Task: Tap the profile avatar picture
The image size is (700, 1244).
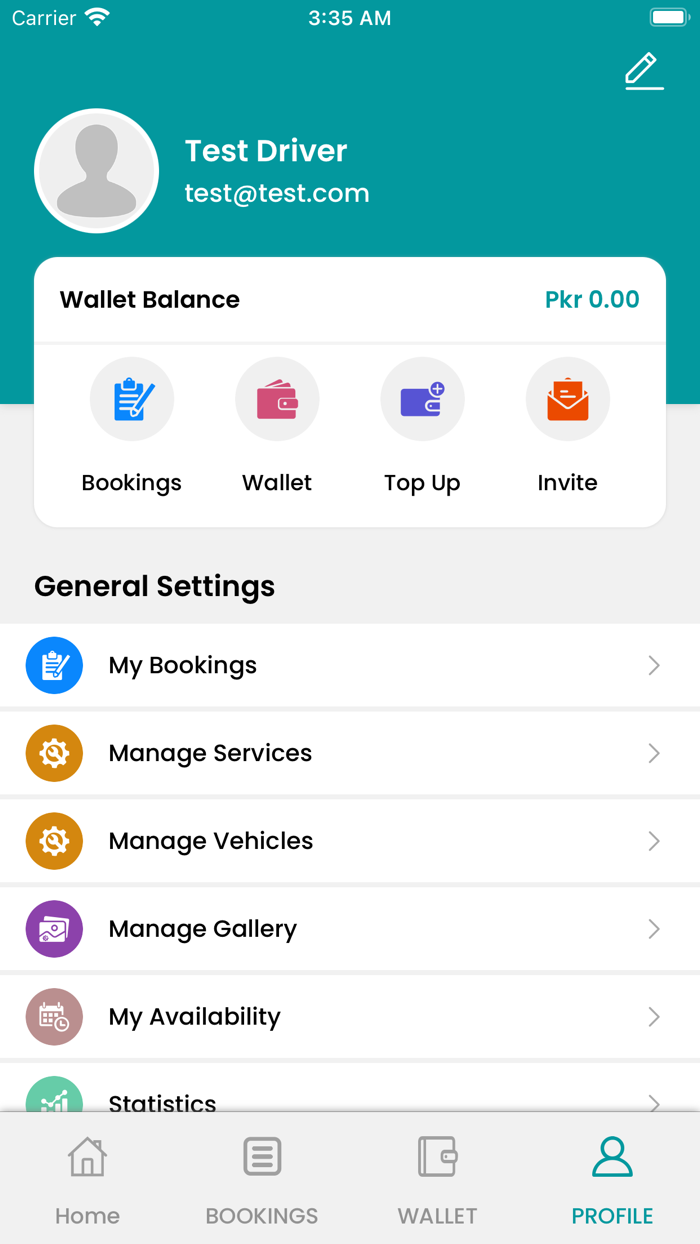Action: click(97, 171)
